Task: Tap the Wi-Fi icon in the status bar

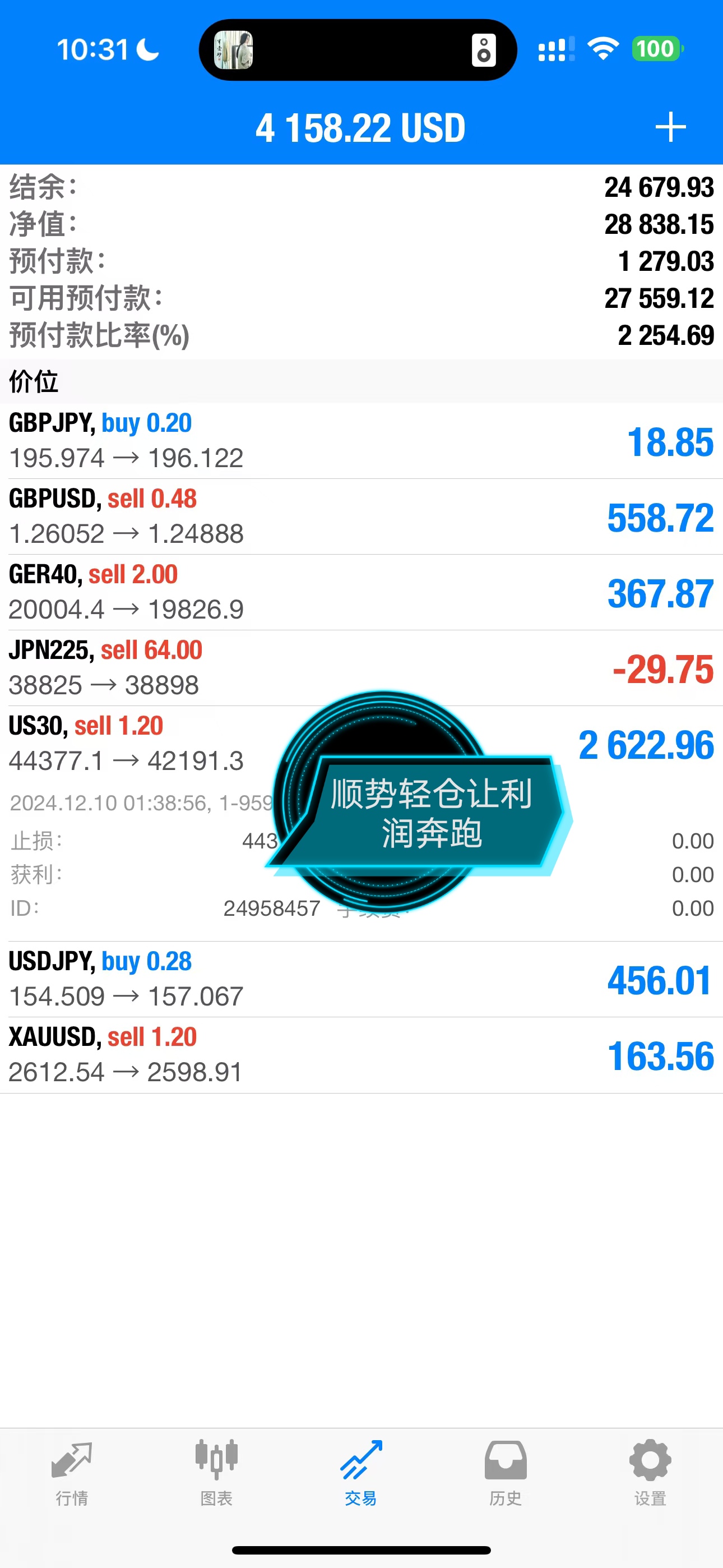Action: pyautogui.click(x=602, y=49)
